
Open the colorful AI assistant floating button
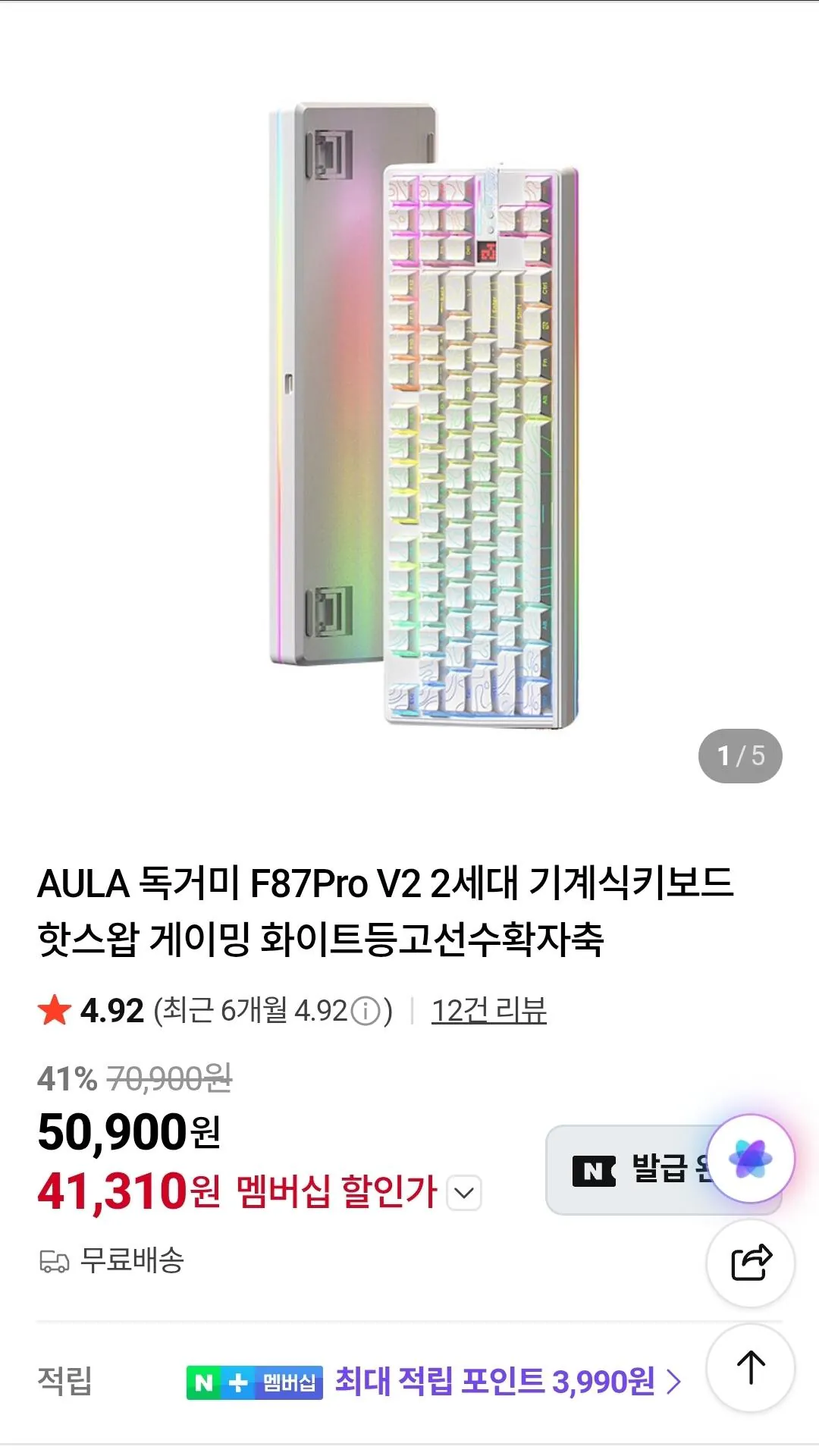[750, 1158]
